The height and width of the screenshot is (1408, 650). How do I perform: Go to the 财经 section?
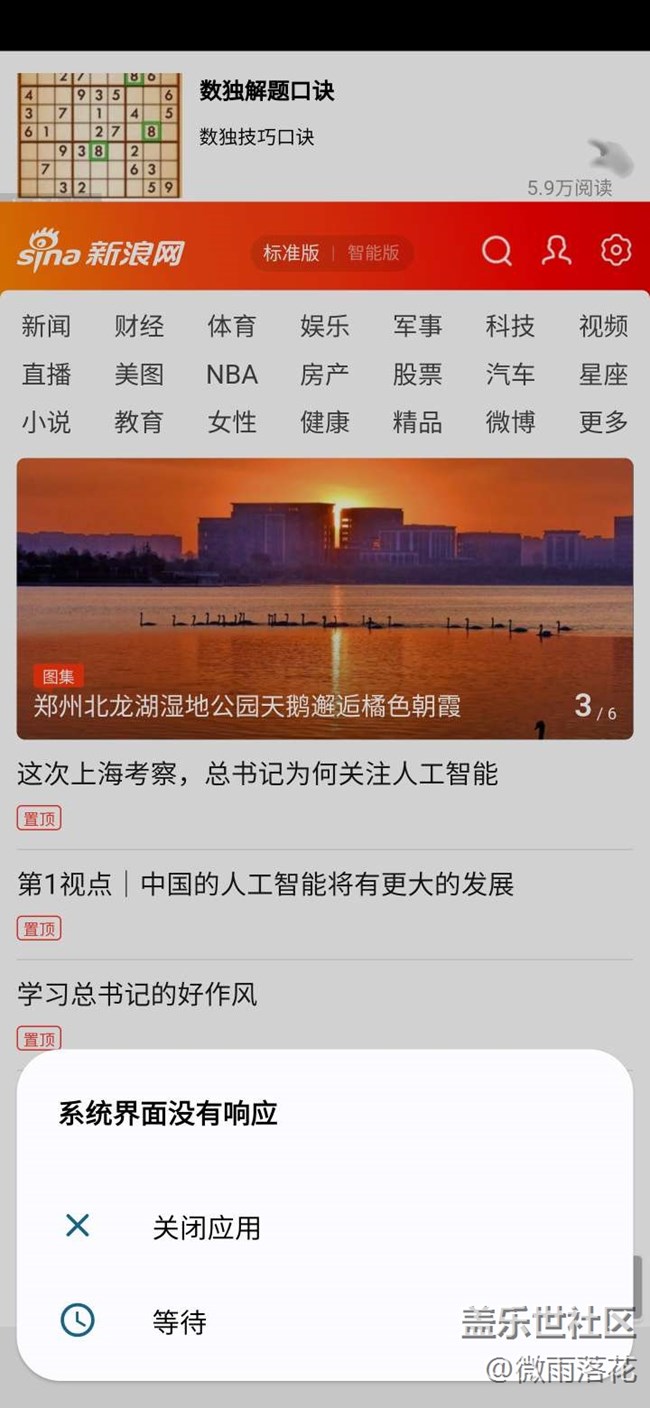click(139, 326)
